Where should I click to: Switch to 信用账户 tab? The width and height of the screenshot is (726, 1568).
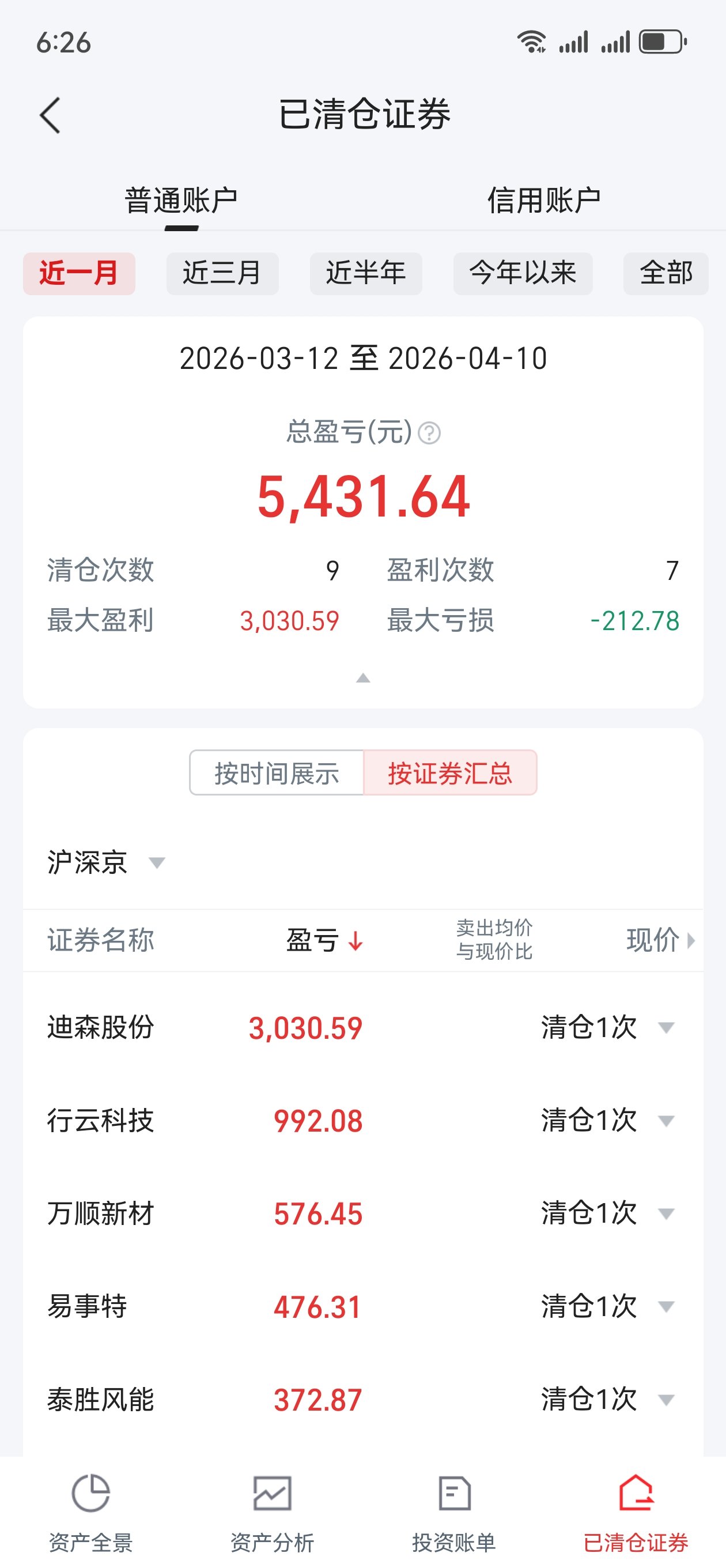[x=543, y=200]
